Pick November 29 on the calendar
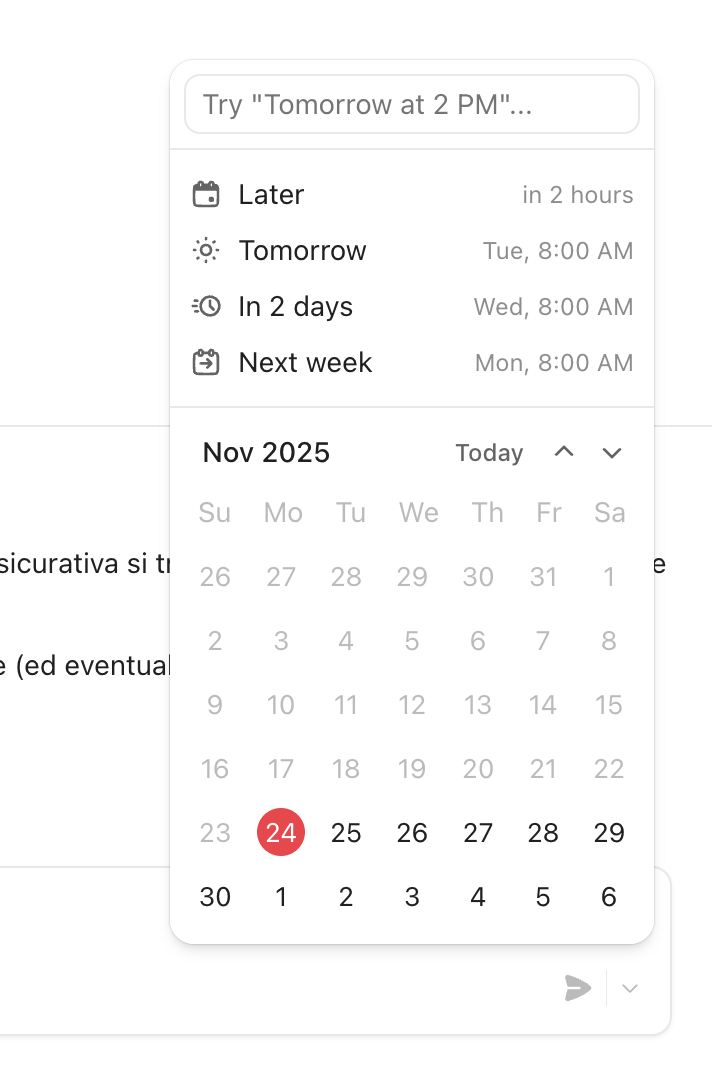 coord(609,833)
